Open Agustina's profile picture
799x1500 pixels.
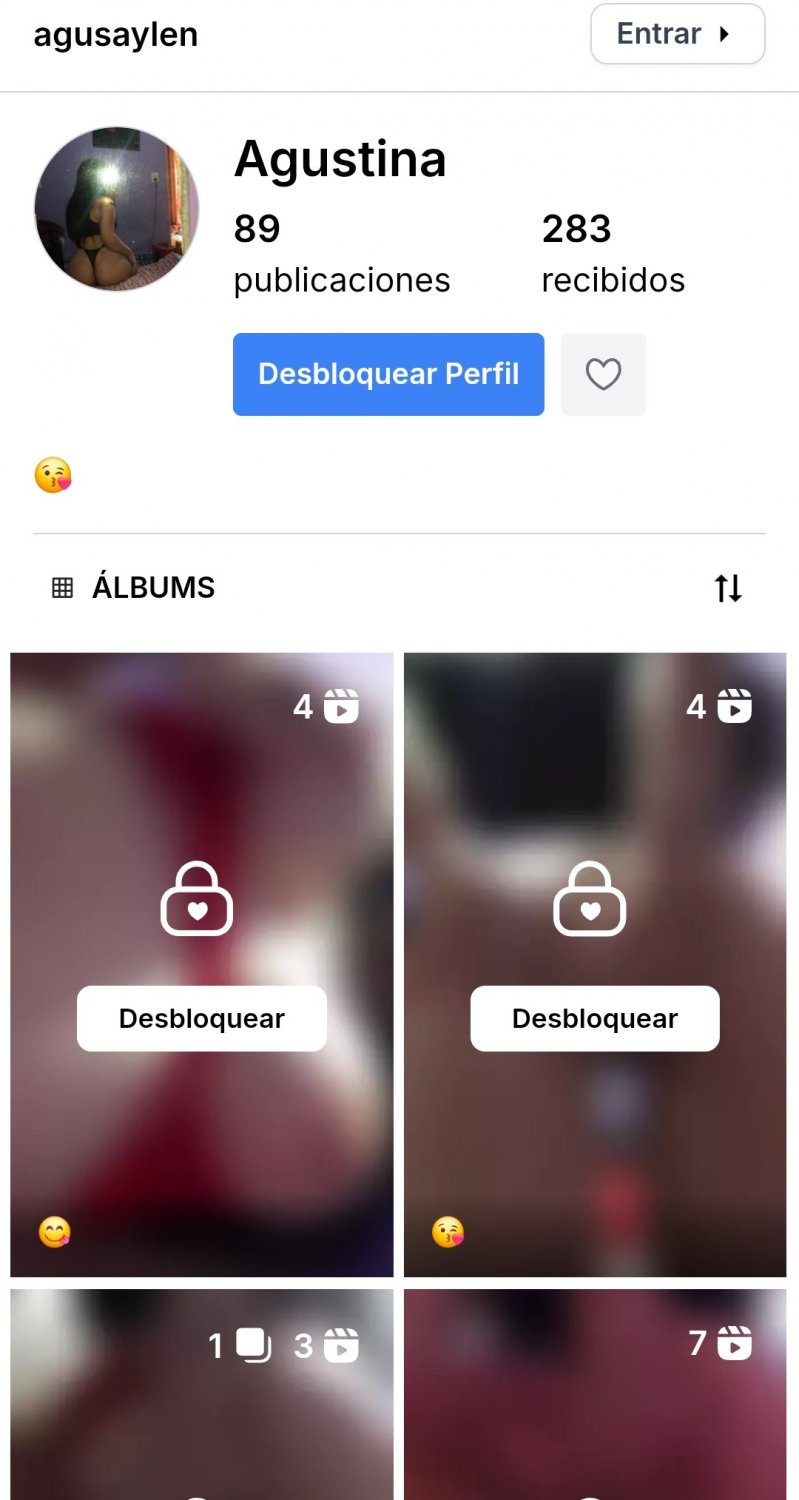tap(117, 208)
